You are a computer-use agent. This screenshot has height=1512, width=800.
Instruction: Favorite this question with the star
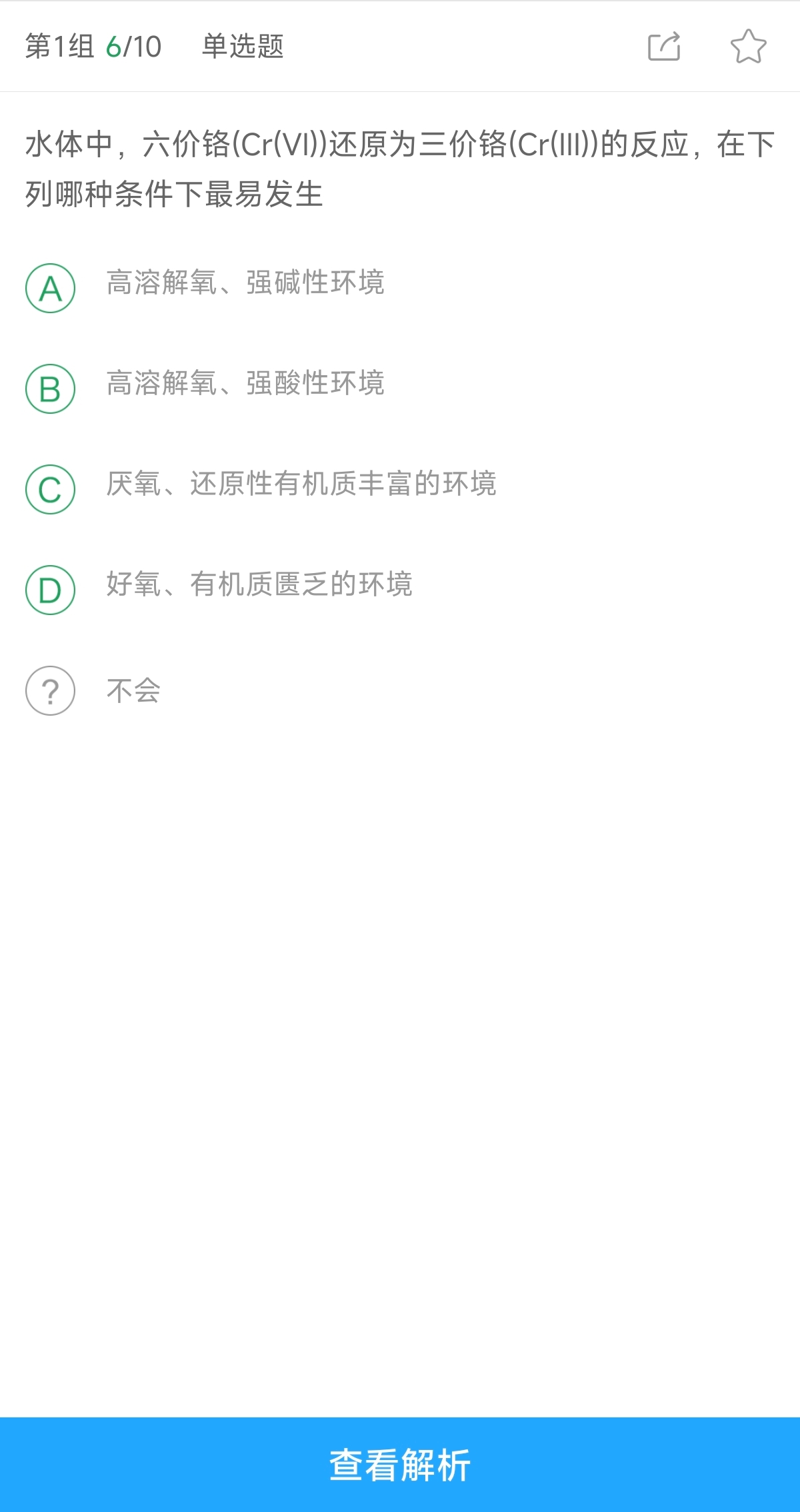[748, 47]
